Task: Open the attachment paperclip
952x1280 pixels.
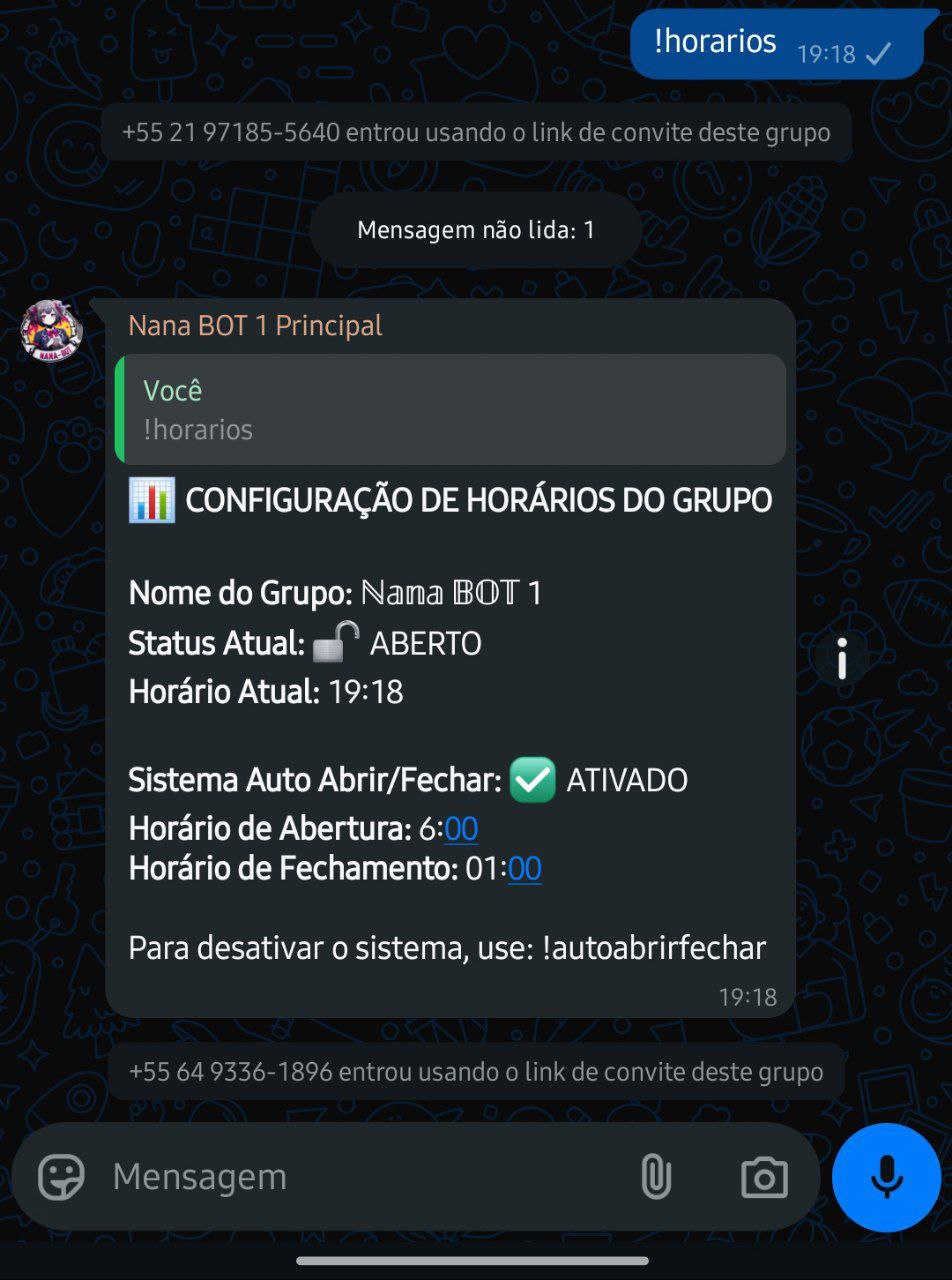Action: click(x=656, y=1177)
